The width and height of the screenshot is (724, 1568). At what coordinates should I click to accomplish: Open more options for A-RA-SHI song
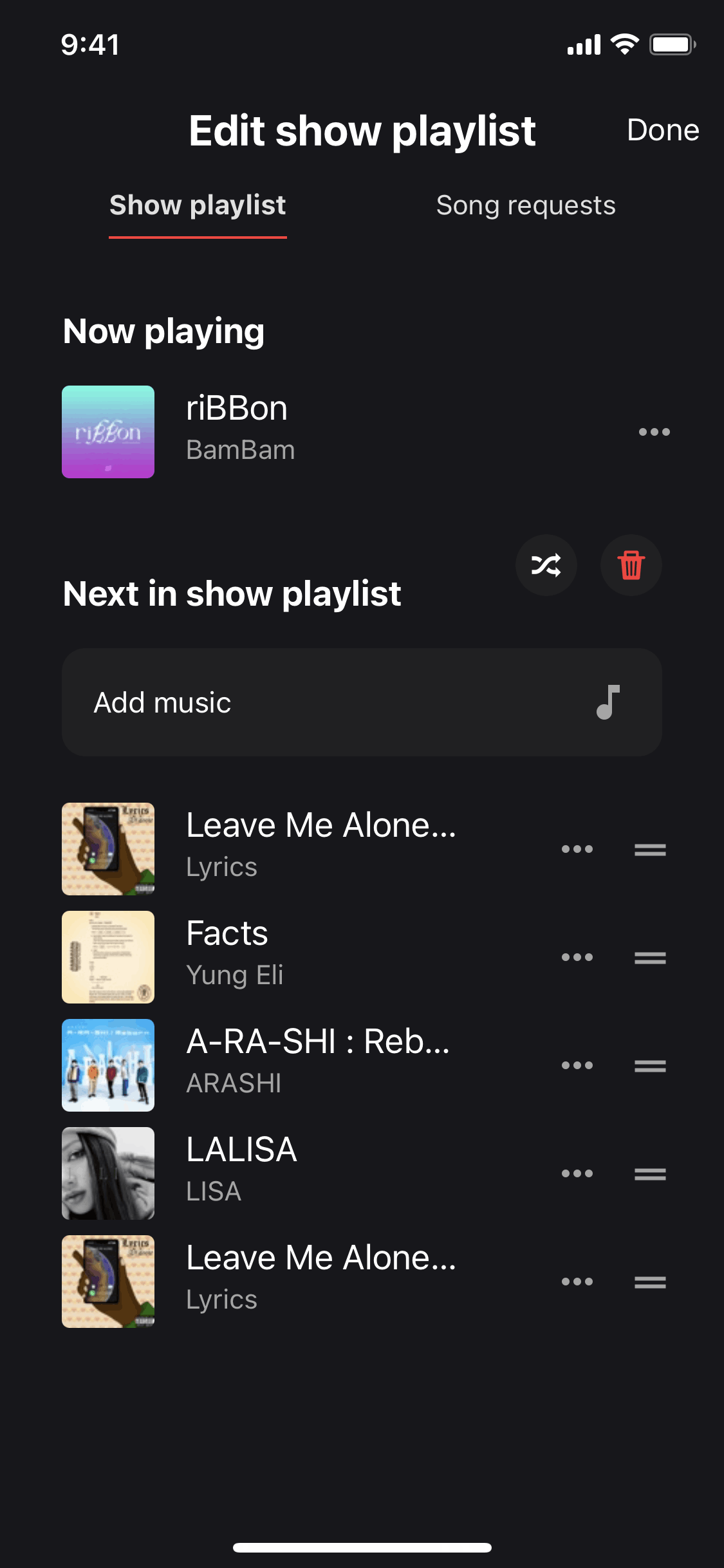(577, 1065)
